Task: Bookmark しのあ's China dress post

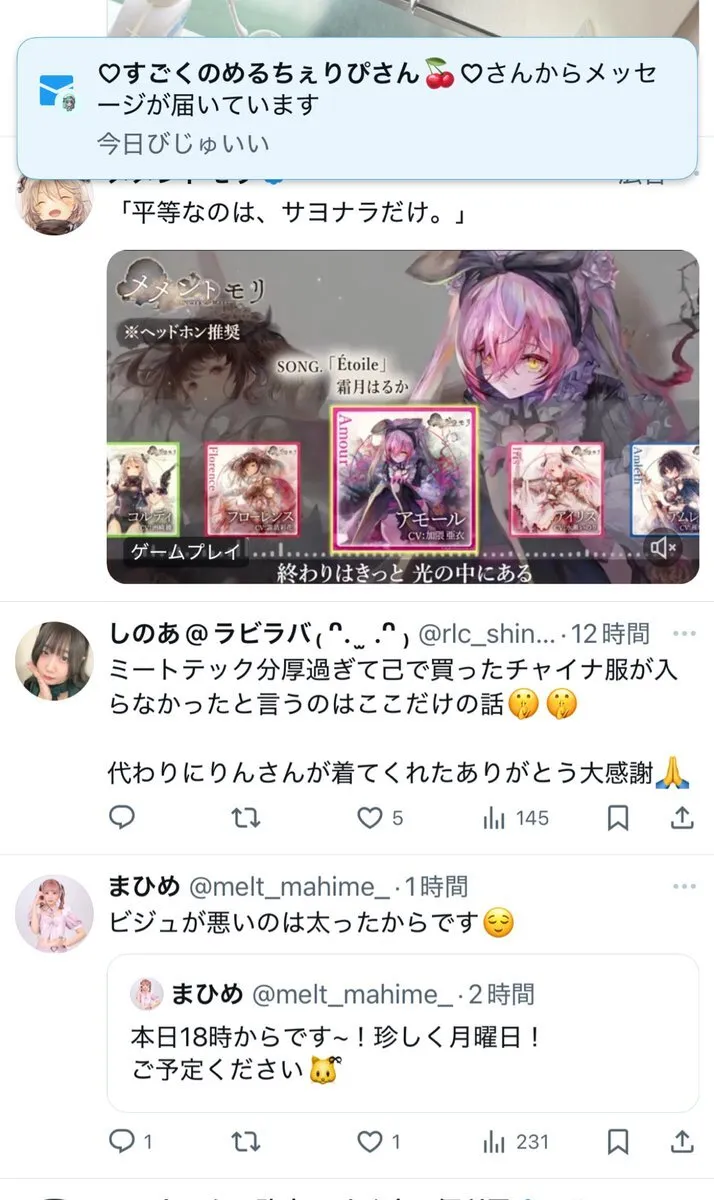Action: (x=619, y=818)
